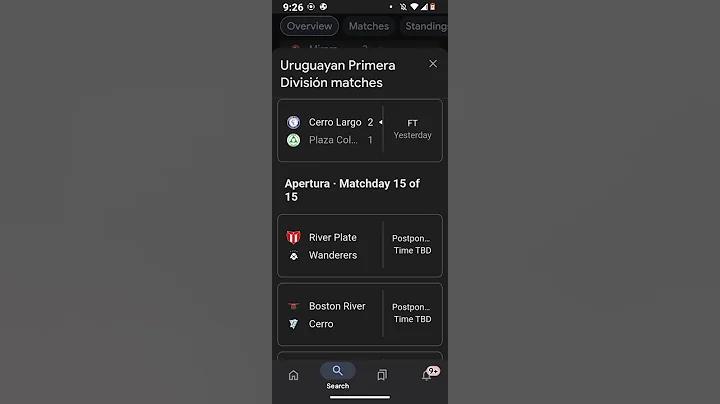720x404 pixels.
Task: Switch to the Standings tab
Action: tap(426, 26)
